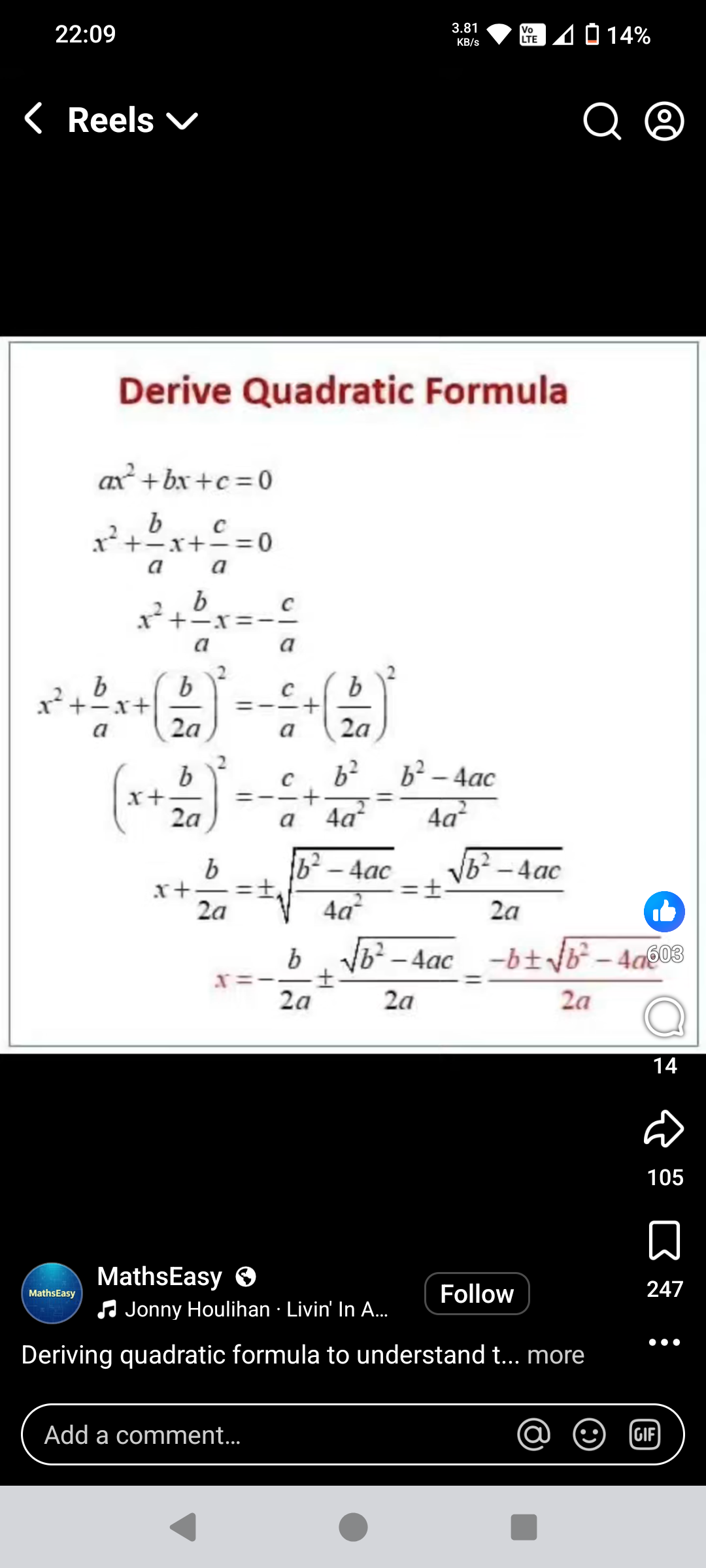Expand the caption with "more"
Screen dimensions: 706x1568
coord(556,1355)
